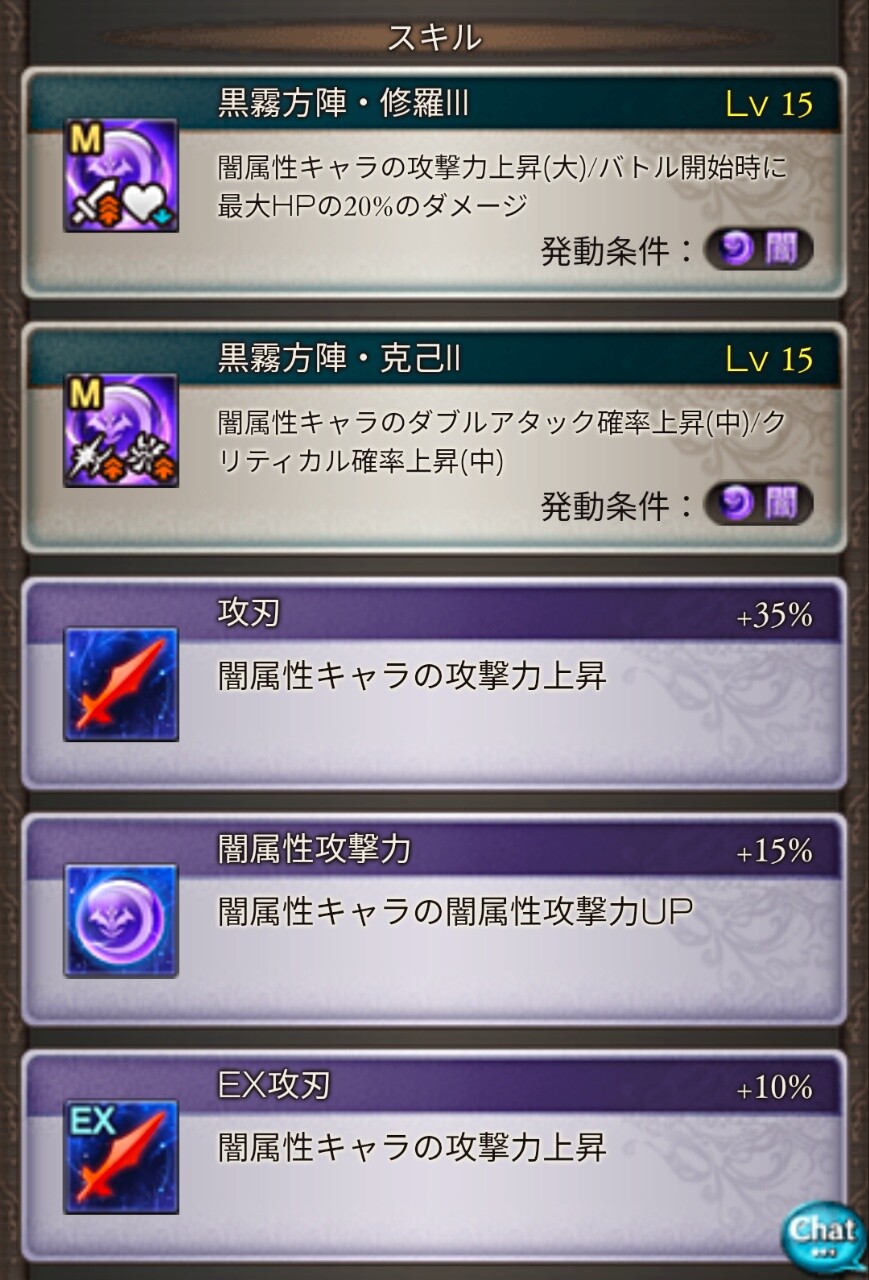Open the 黒霧方陣・修羅III skill card
This screenshot has height=1280, width=869.
tap(434, 183)
